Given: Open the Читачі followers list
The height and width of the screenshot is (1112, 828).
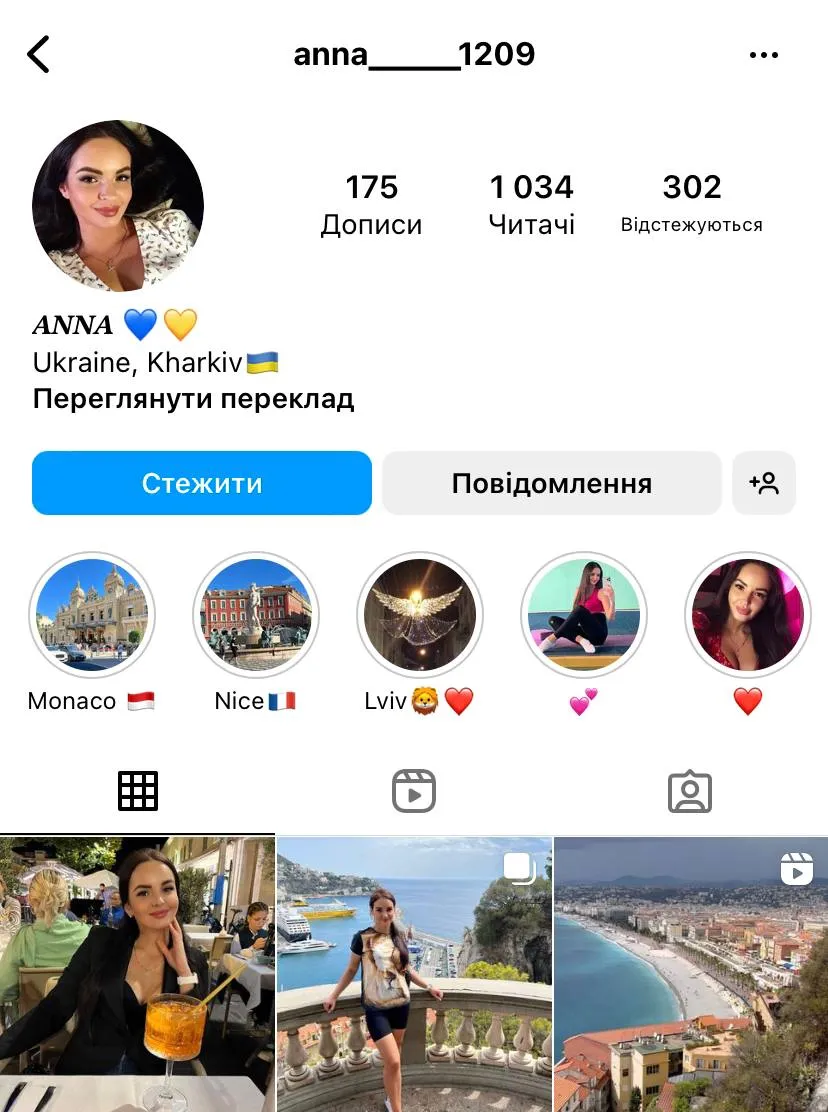Looking at the screenshot, I should (531, 203).
